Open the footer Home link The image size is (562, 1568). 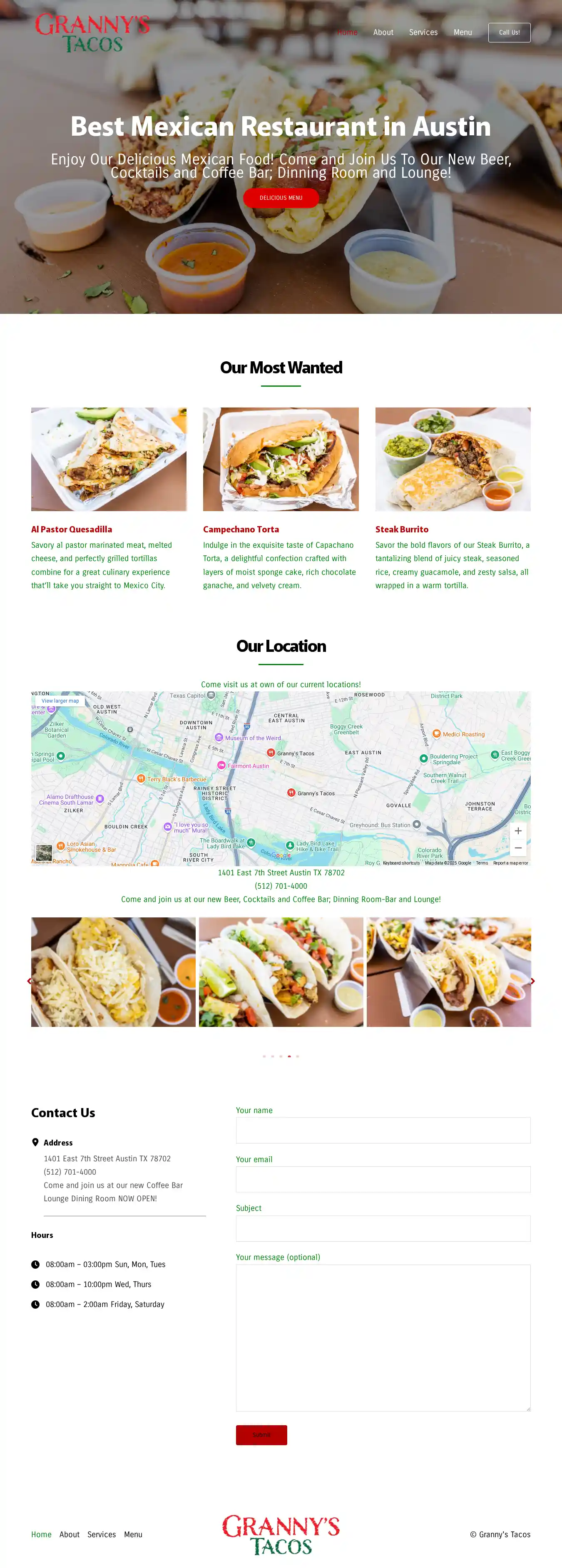pyautogui.click(x=41, y=1535)
